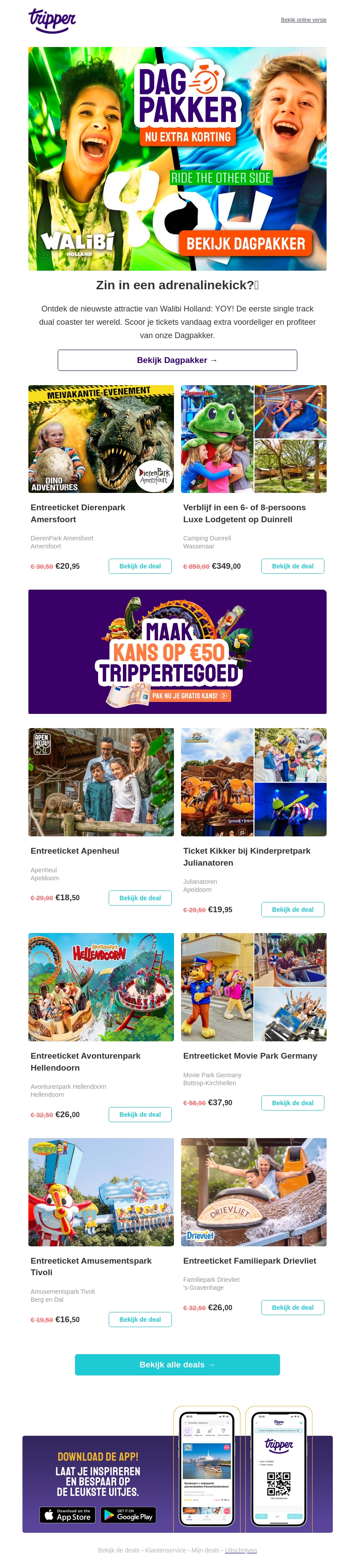Open the Walibi Dagpakker hero banner
Screen dimensions: 355x1568
point(177,158)
